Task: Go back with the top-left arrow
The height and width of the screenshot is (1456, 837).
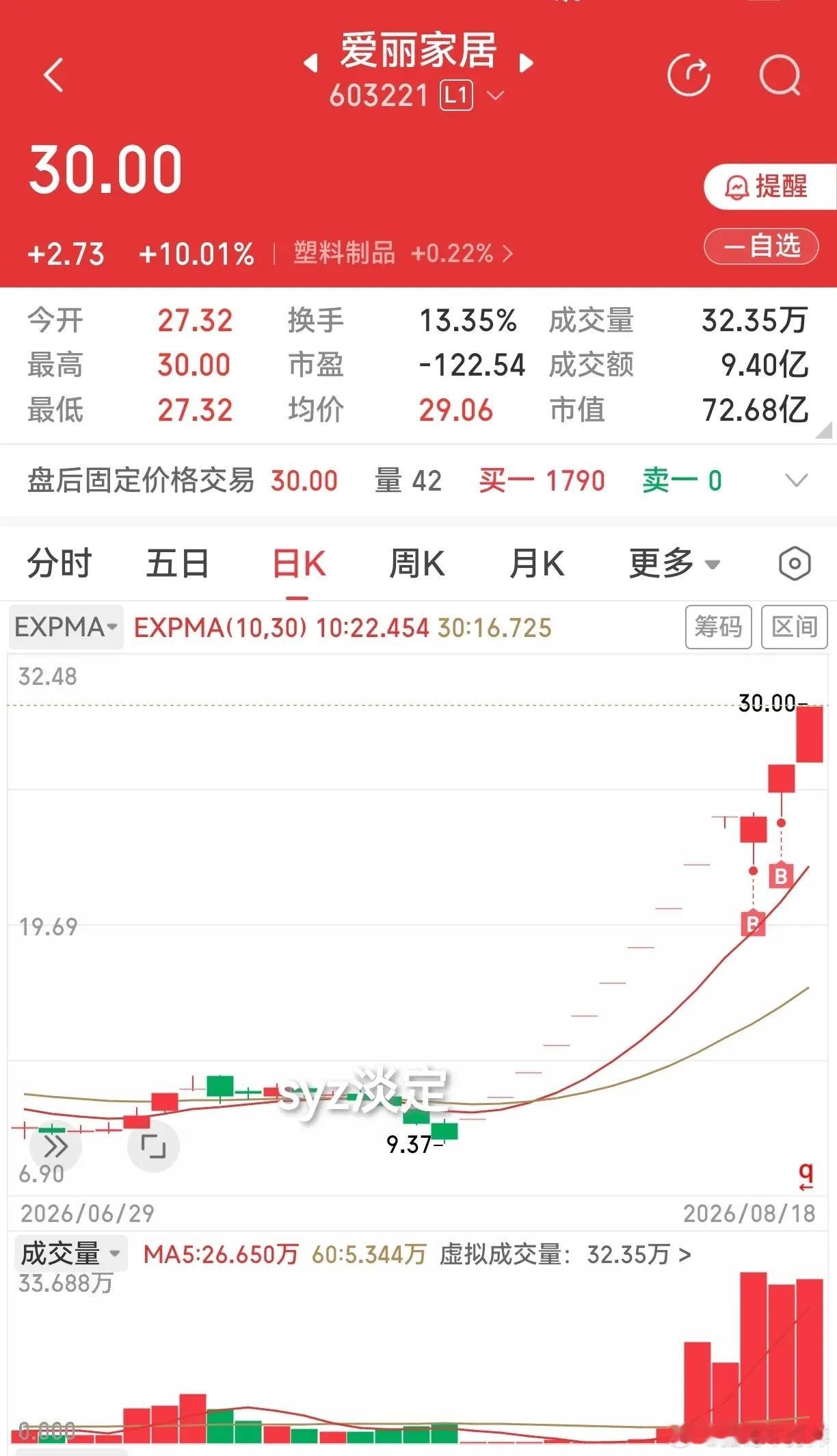Action: click(53, 75)
